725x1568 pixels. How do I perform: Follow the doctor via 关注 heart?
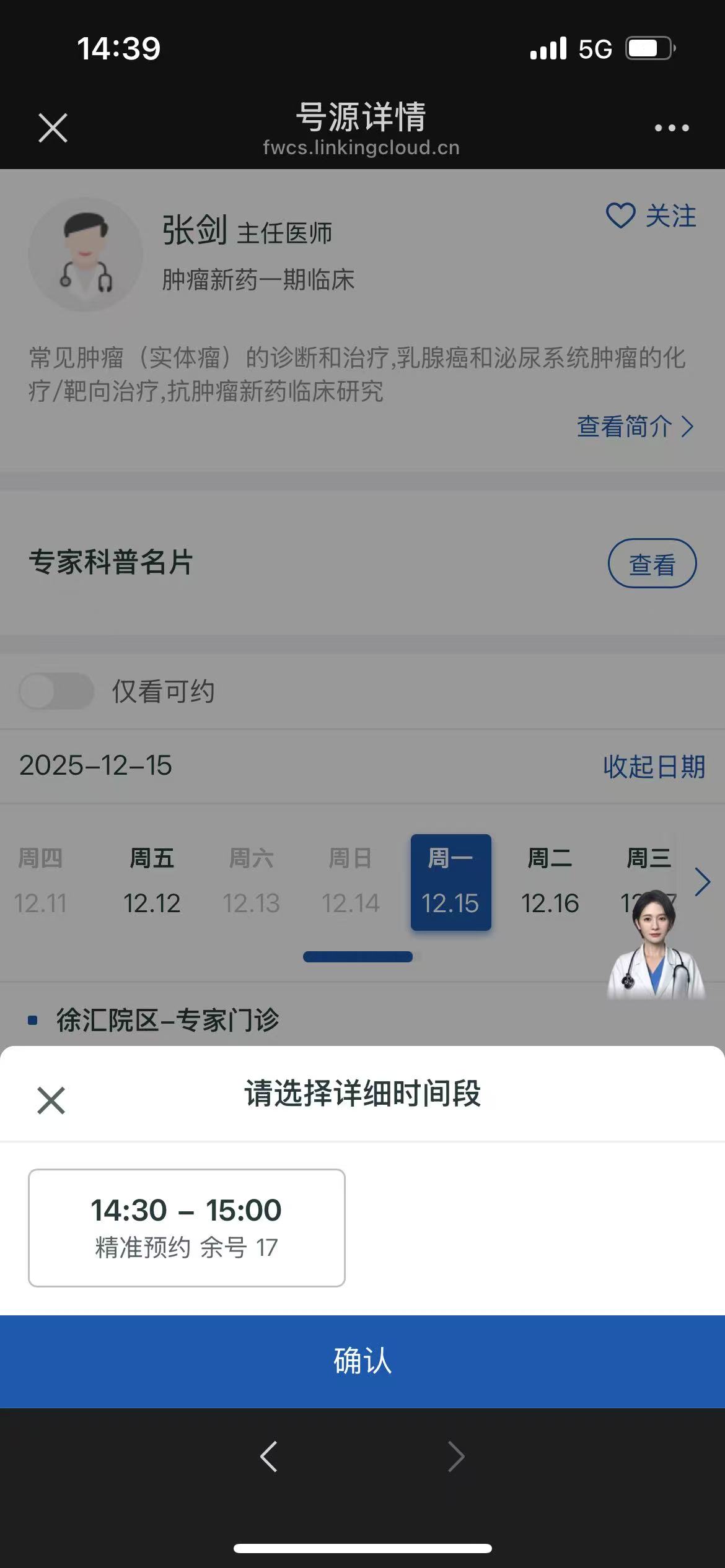coord(651,216)
